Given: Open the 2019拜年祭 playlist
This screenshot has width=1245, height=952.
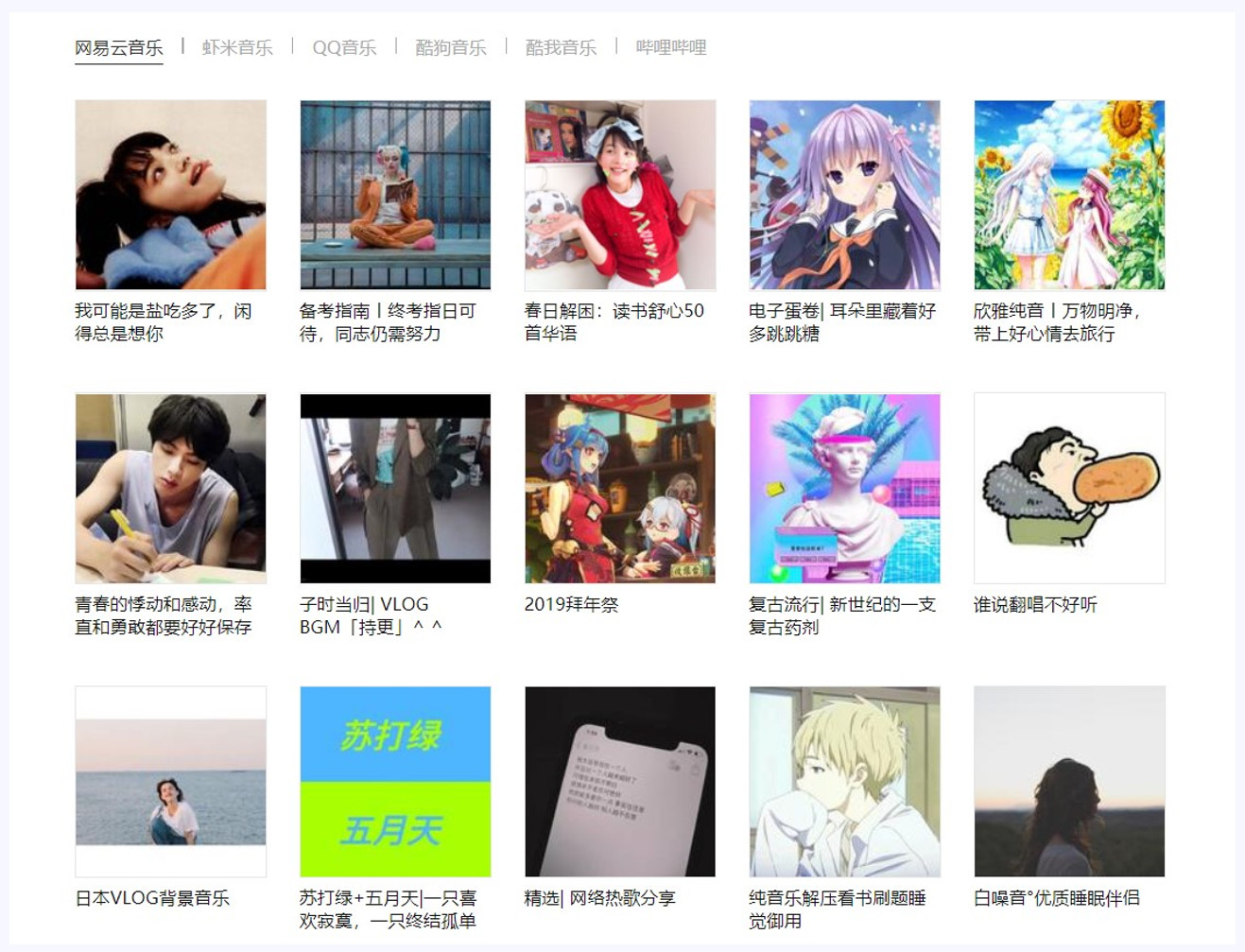Looking at the screenshot, I should click(620, 488).
